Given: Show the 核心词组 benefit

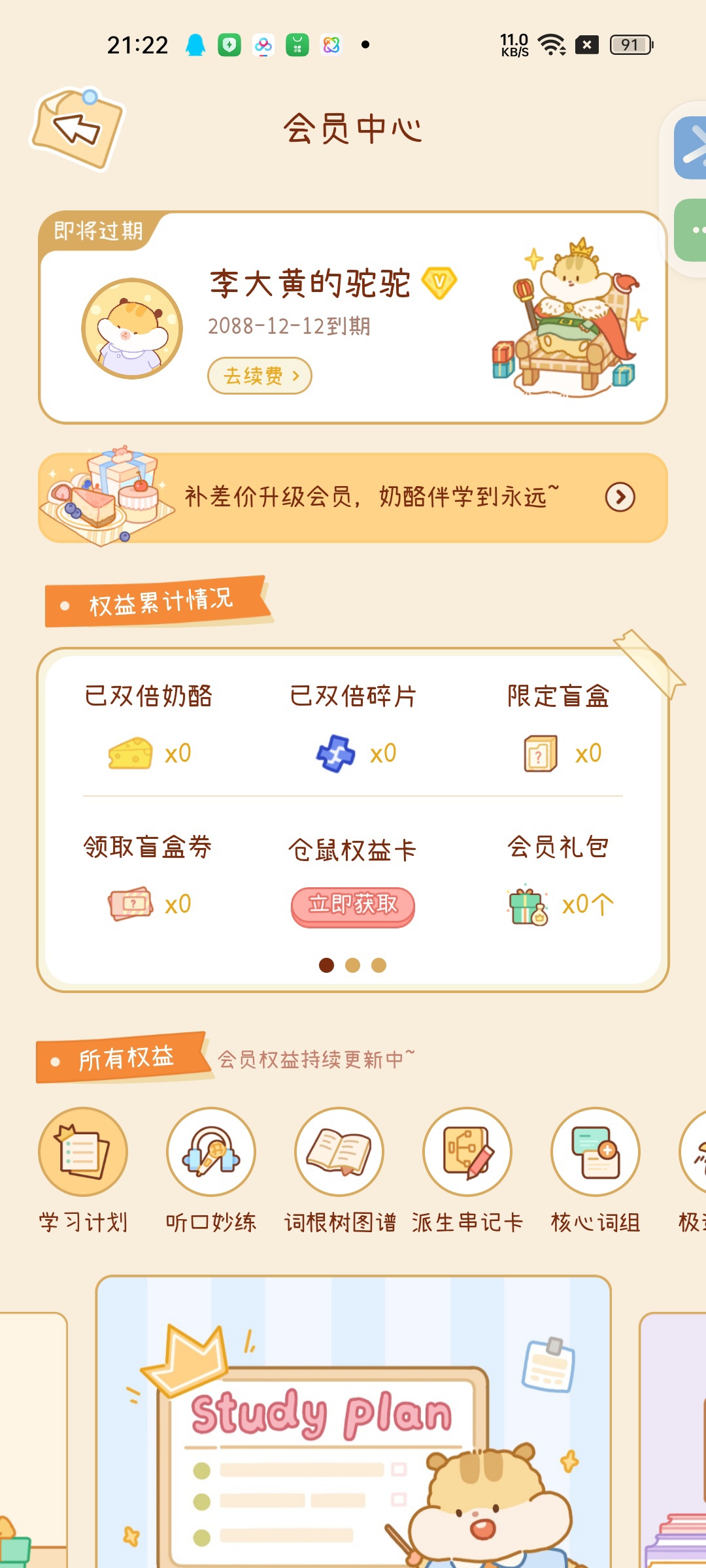Looking at the screenshot, I should (x=596, y=1152).
